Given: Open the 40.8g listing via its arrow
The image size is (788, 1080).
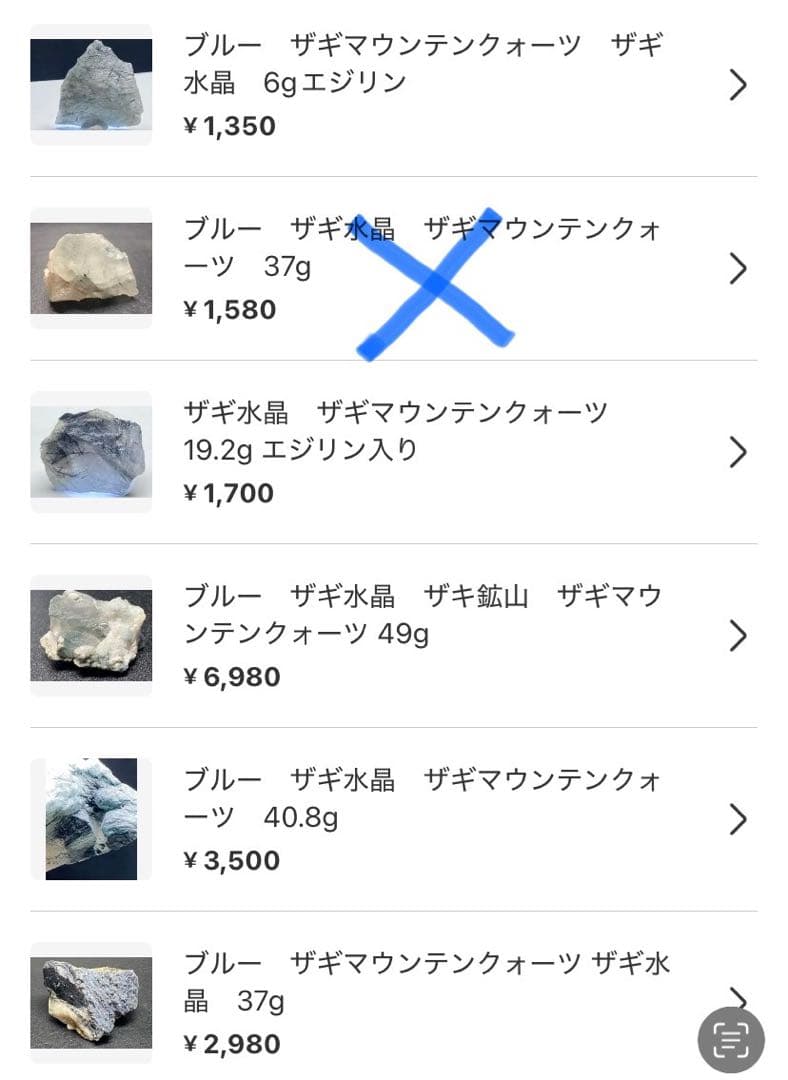Looking at the screenshot, I should click(737, 818).
